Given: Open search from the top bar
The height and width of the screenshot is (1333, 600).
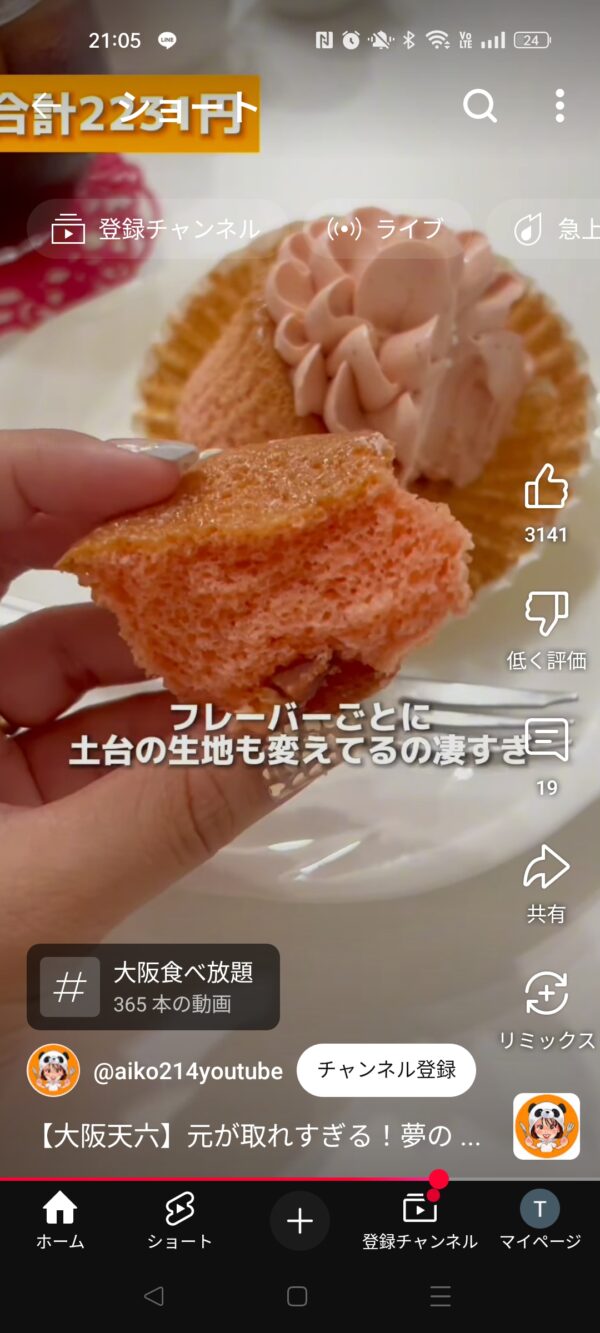Looking at the screenshot, I should pos(480,105).
